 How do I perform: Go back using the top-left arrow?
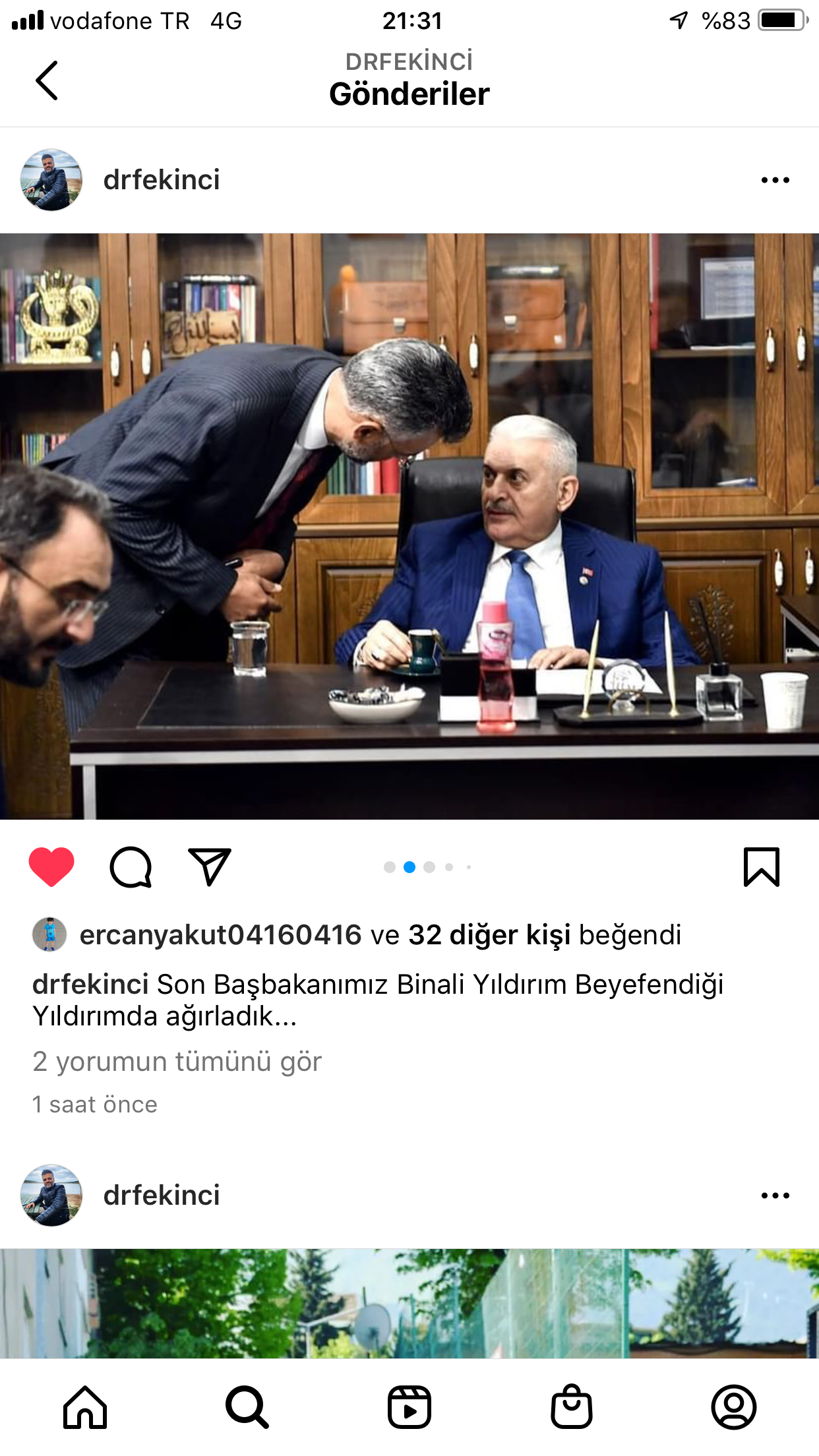47,80
